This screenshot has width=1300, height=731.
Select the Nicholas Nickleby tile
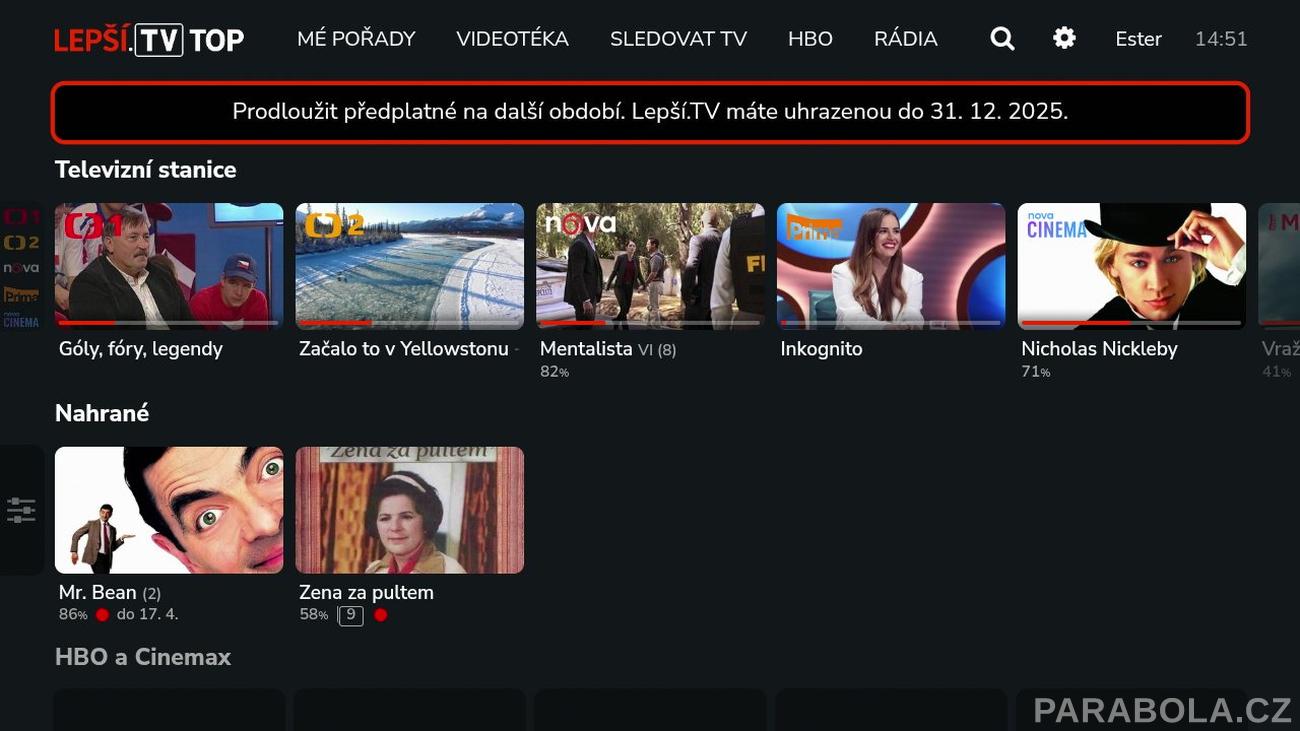[1131, 266]
